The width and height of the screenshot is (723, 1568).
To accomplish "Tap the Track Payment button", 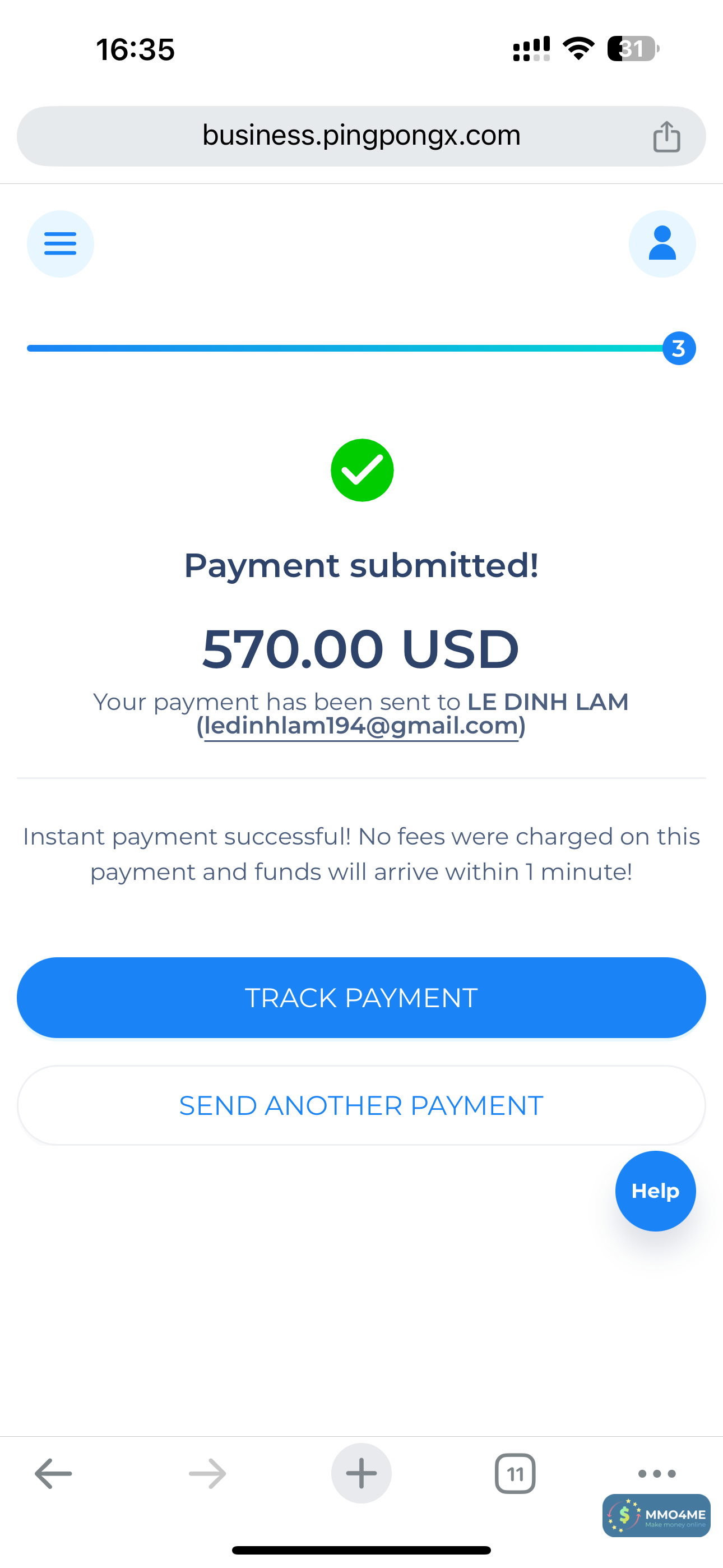I will pos(361,998).
